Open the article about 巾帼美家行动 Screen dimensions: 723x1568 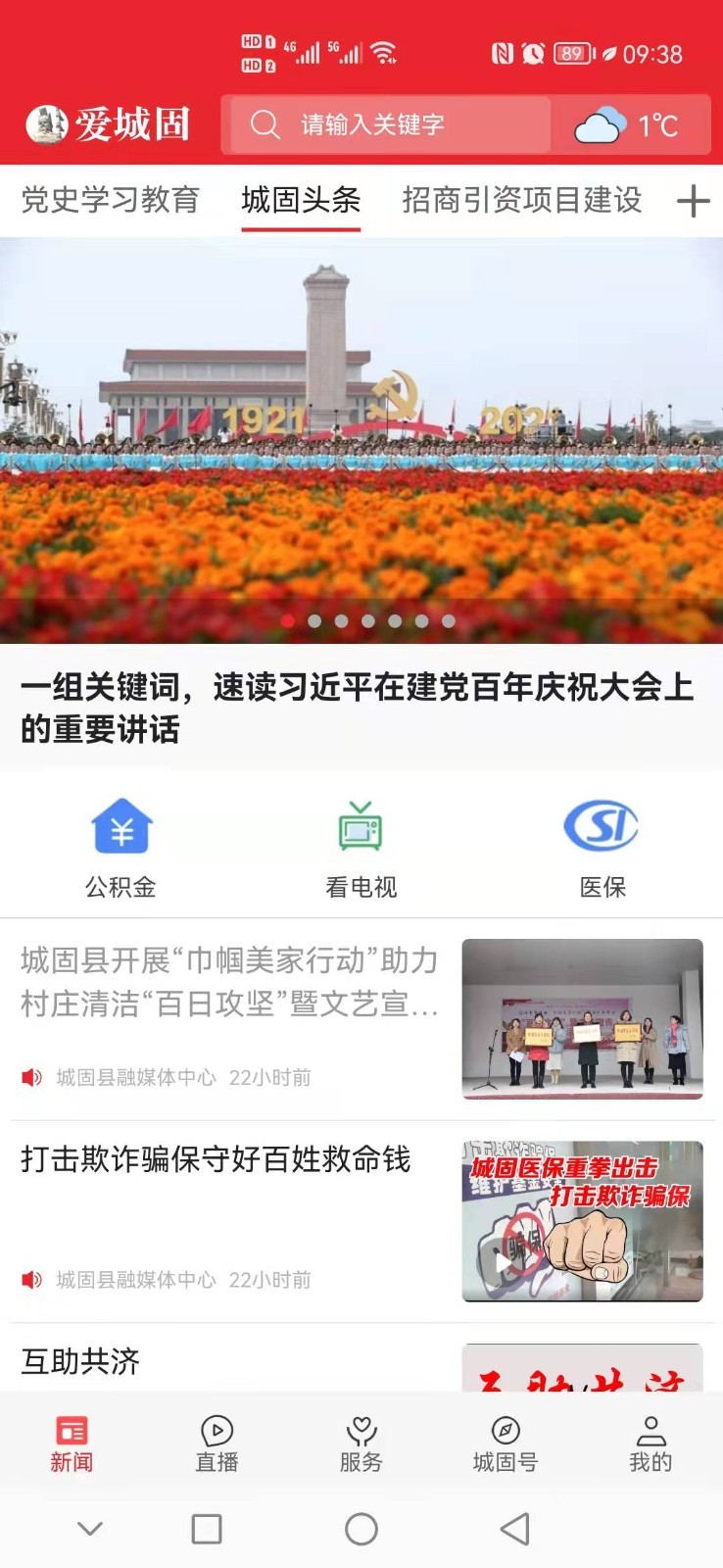230,982
